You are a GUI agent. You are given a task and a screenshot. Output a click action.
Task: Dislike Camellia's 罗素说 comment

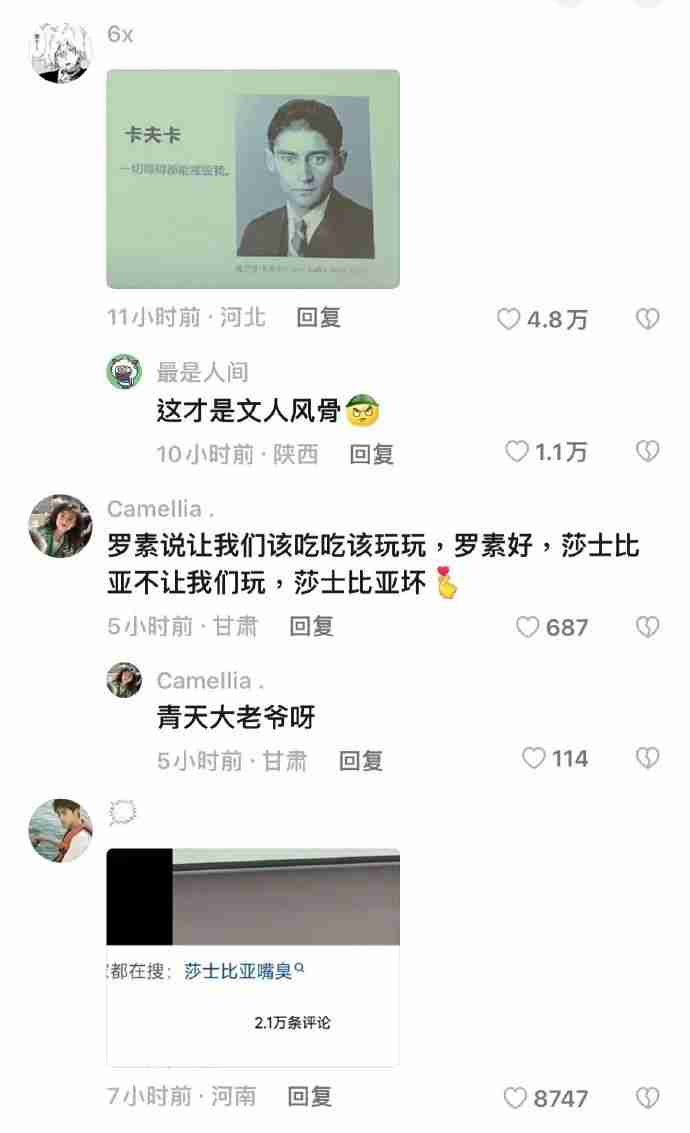648,627
